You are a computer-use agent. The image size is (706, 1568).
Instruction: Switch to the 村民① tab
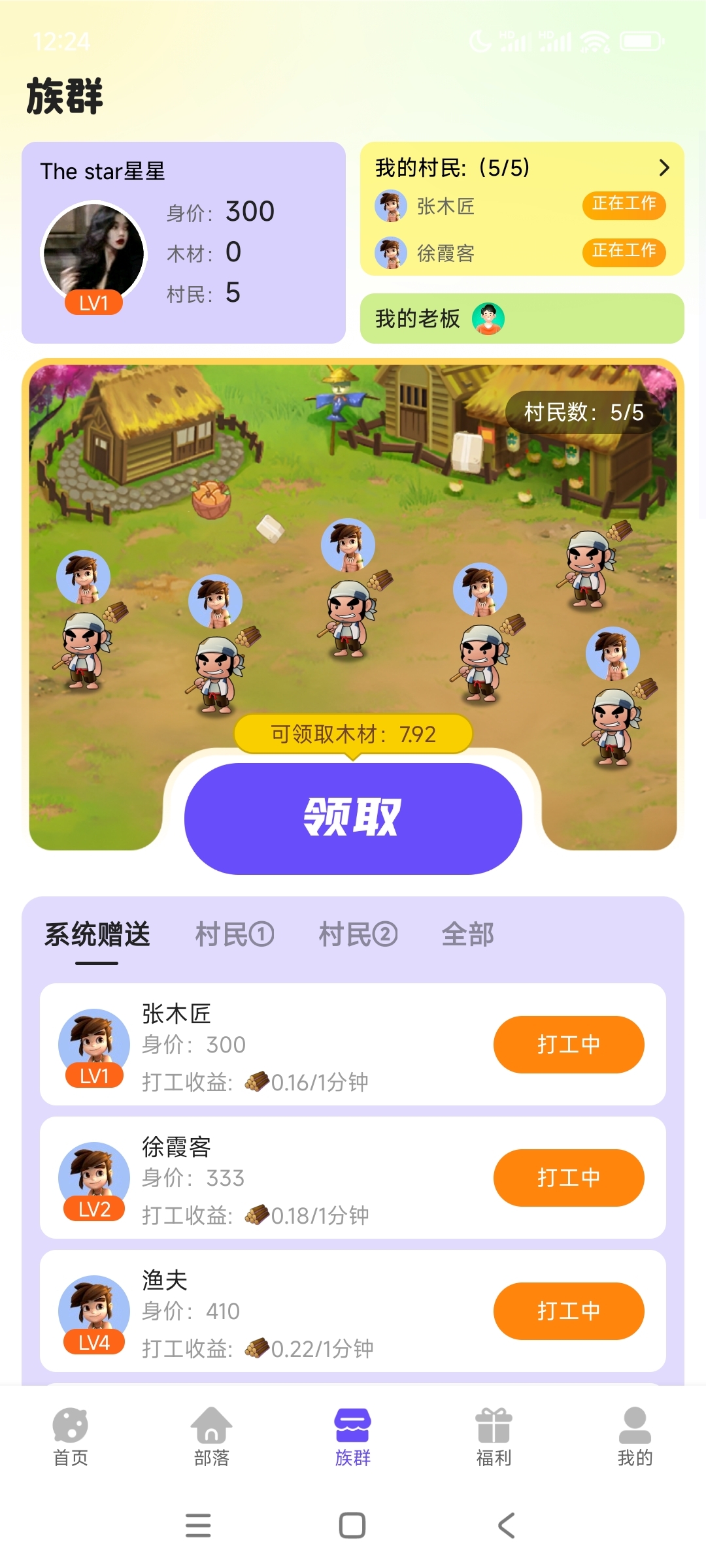tap(234, 934)
